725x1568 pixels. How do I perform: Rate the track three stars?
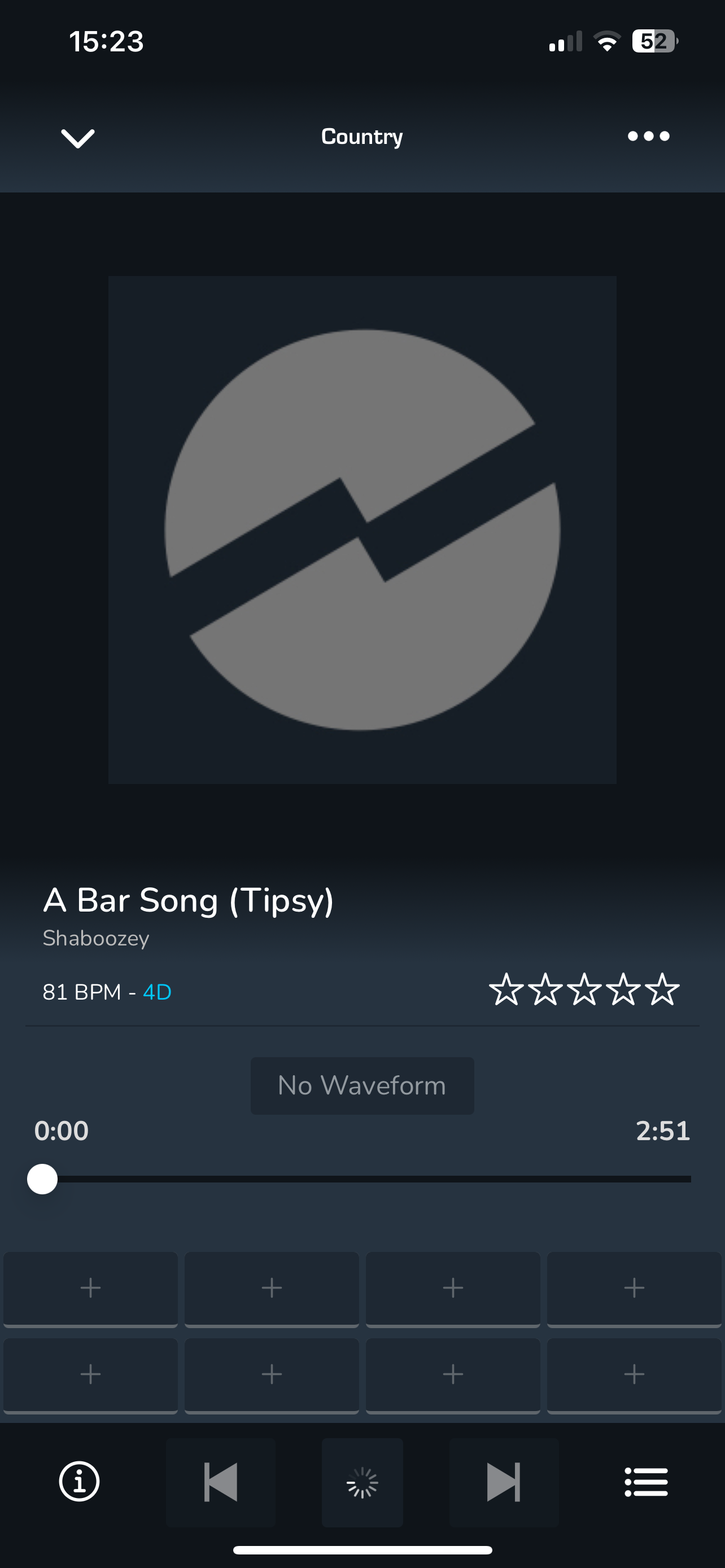tap(584, 989)
